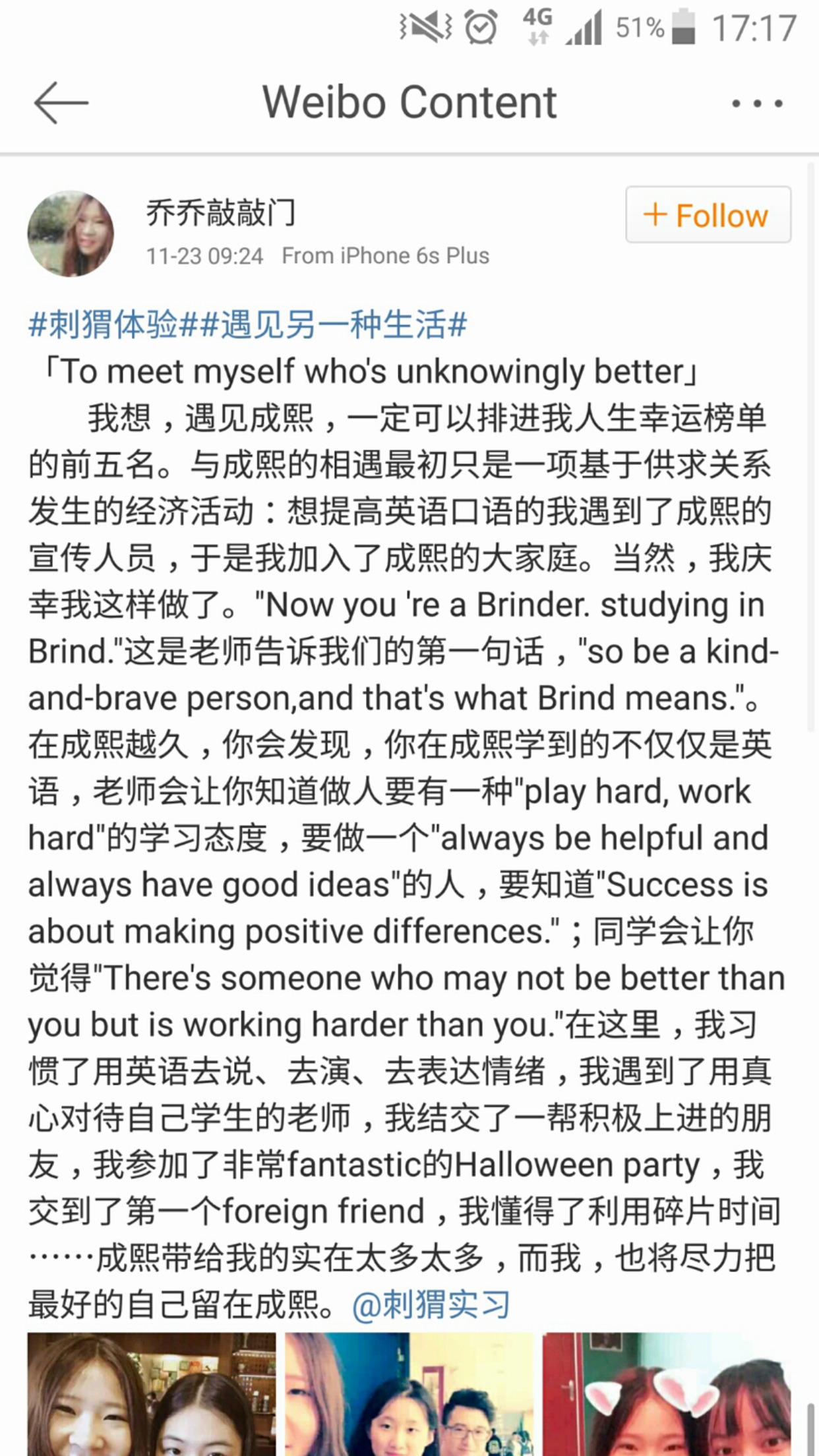Open the #遇见另一种生活# hashtag
The image size is (819, 1456).
click(333, 325)
